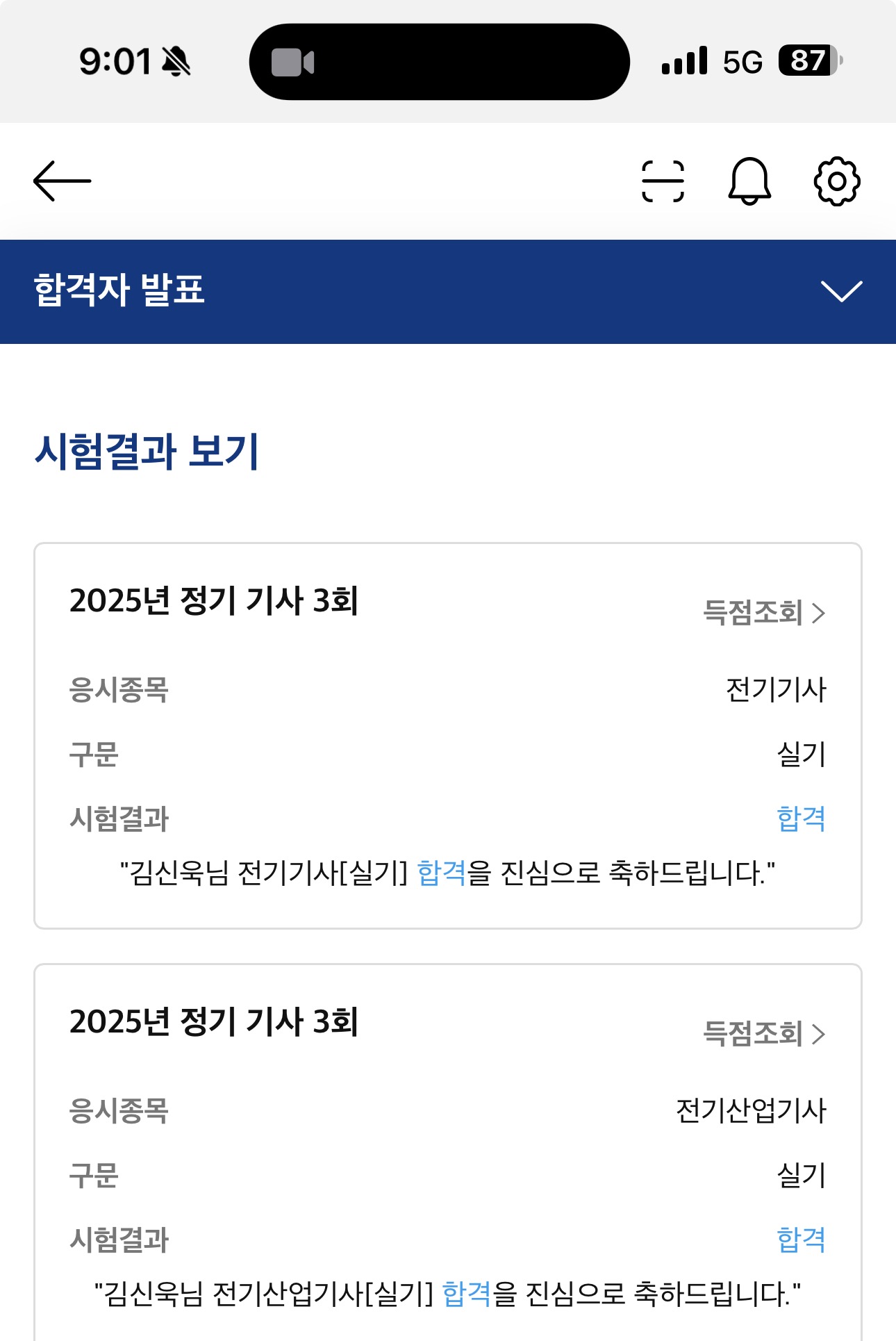Expand the 합격자 발표 dropdown

[840, 291]
